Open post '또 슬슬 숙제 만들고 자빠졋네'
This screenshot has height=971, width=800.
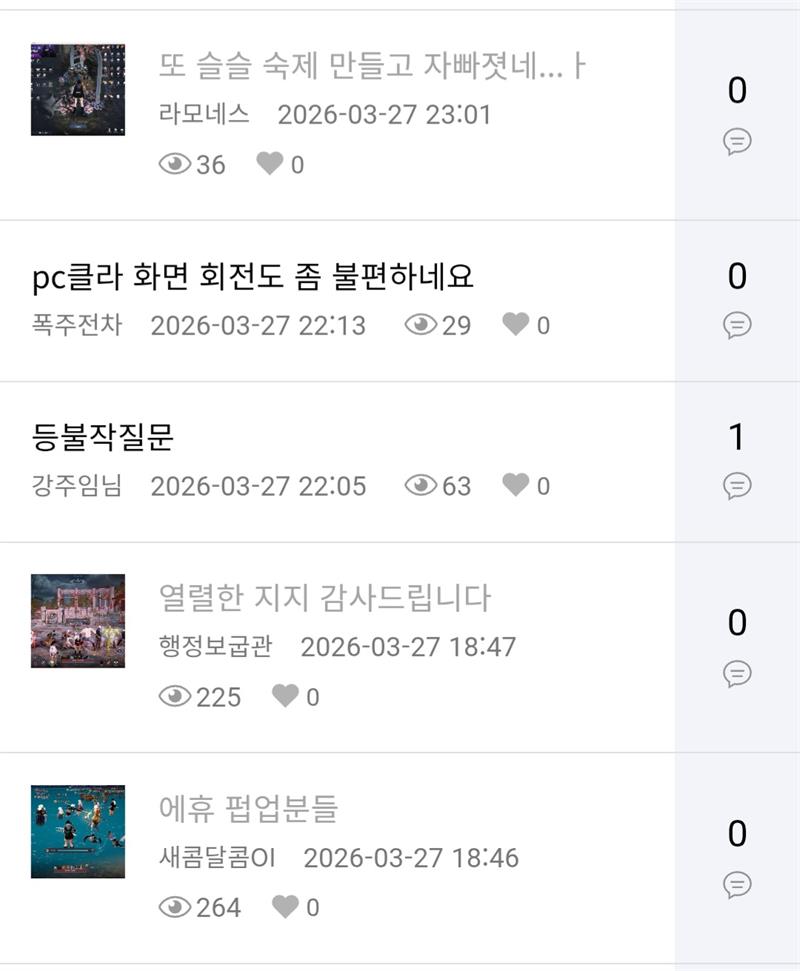[x=370, y=66]
